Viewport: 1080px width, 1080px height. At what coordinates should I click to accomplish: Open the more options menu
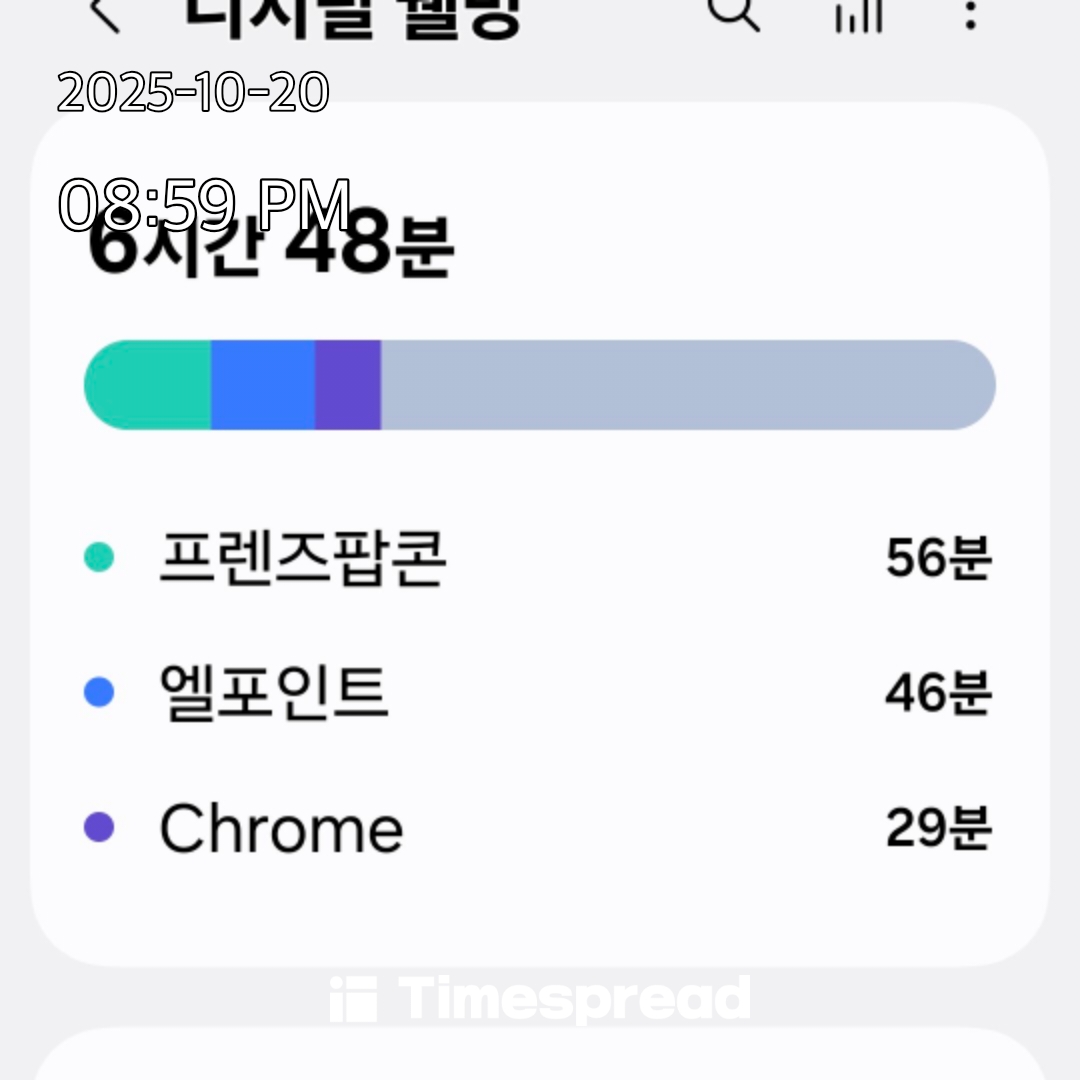tap(969, 14)
